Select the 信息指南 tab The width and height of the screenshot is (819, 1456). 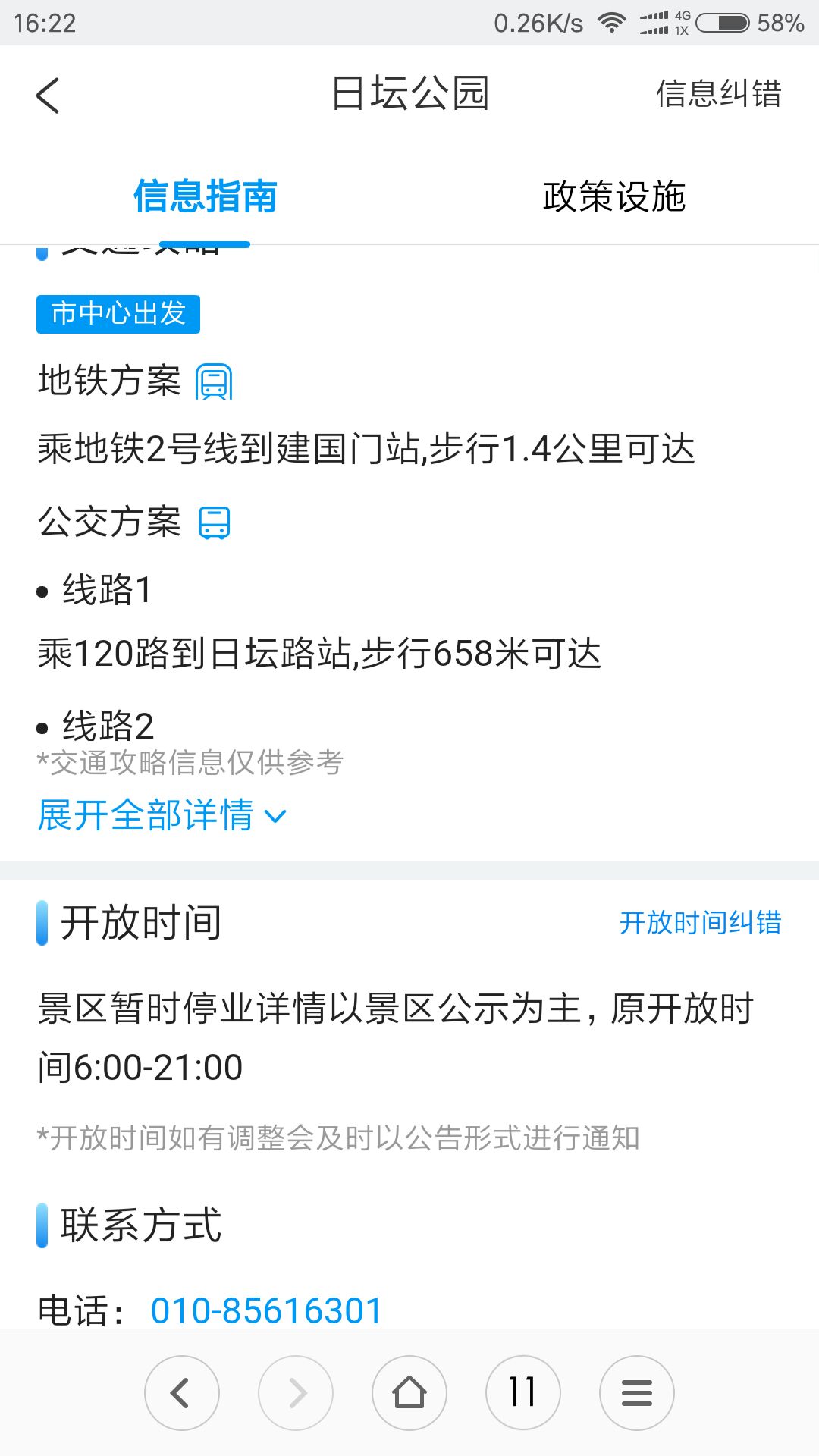click(x=205, y=197)
